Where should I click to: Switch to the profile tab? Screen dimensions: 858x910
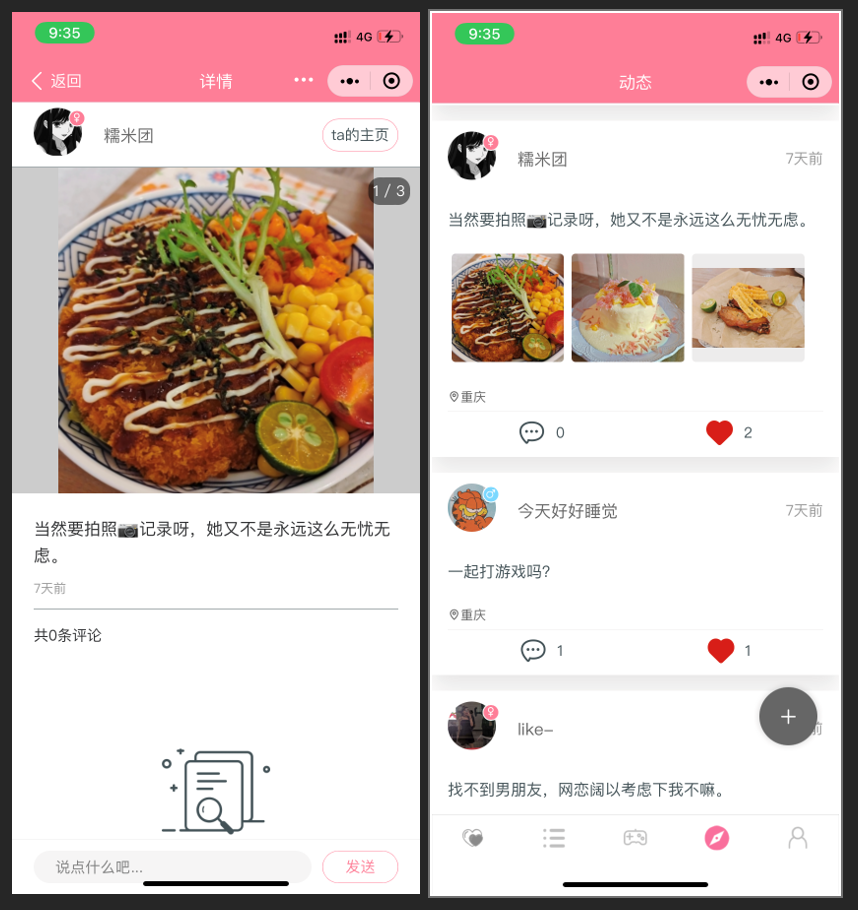pyautogui.click(x=797, y=838)
